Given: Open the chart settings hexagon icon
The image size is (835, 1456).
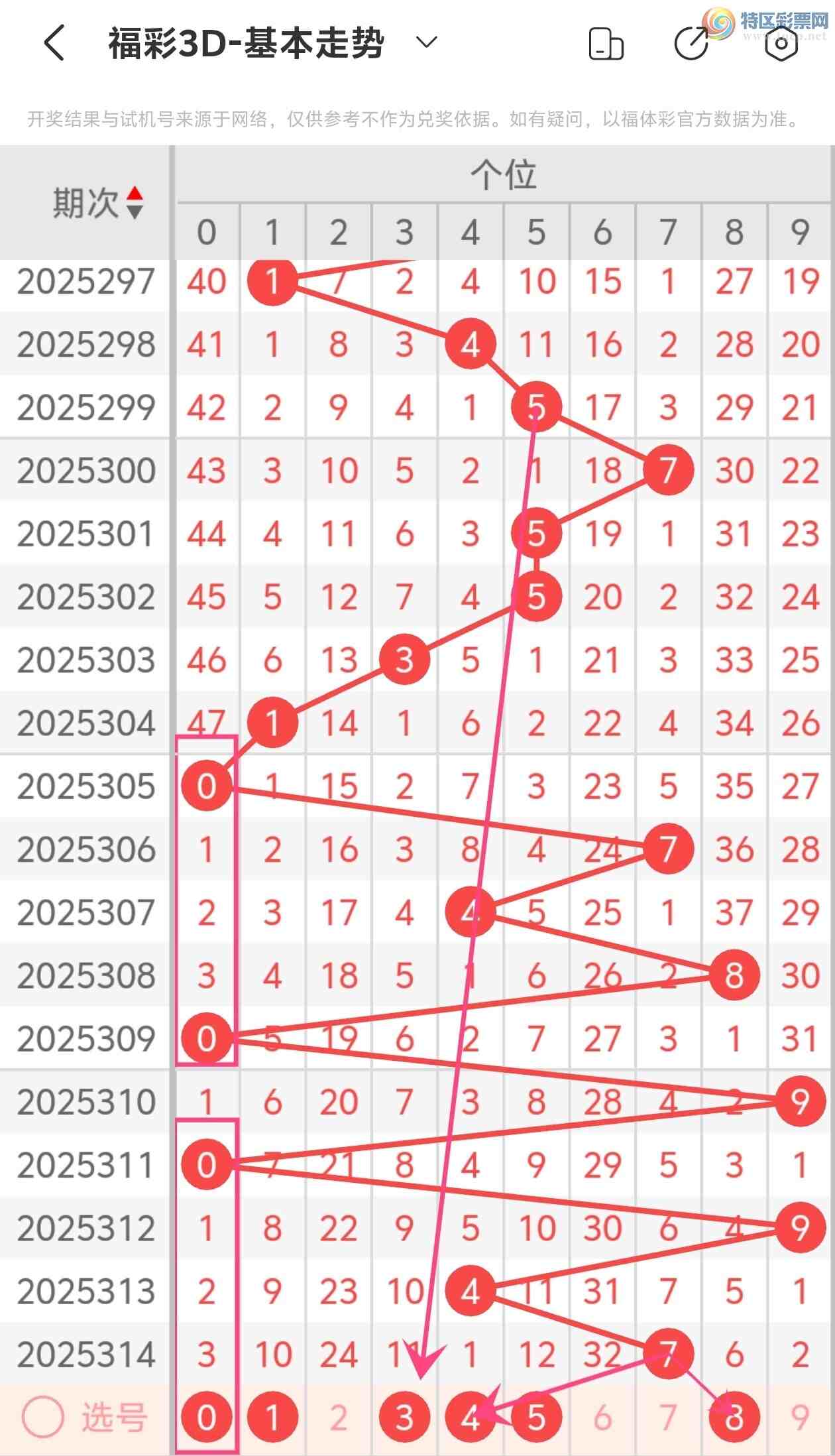Looking at the screenshot, I should 781,44.
